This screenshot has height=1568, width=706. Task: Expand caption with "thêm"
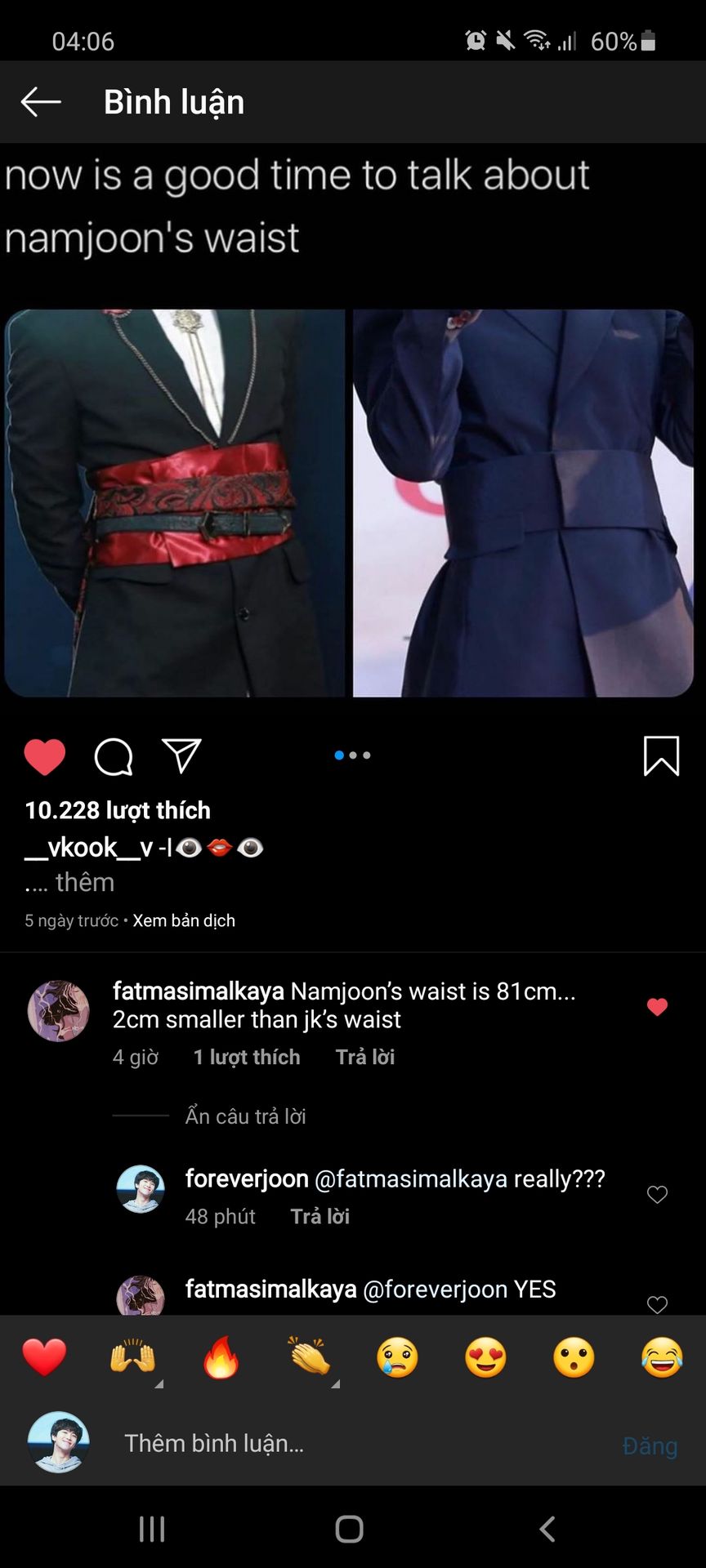tap(85, 883)
